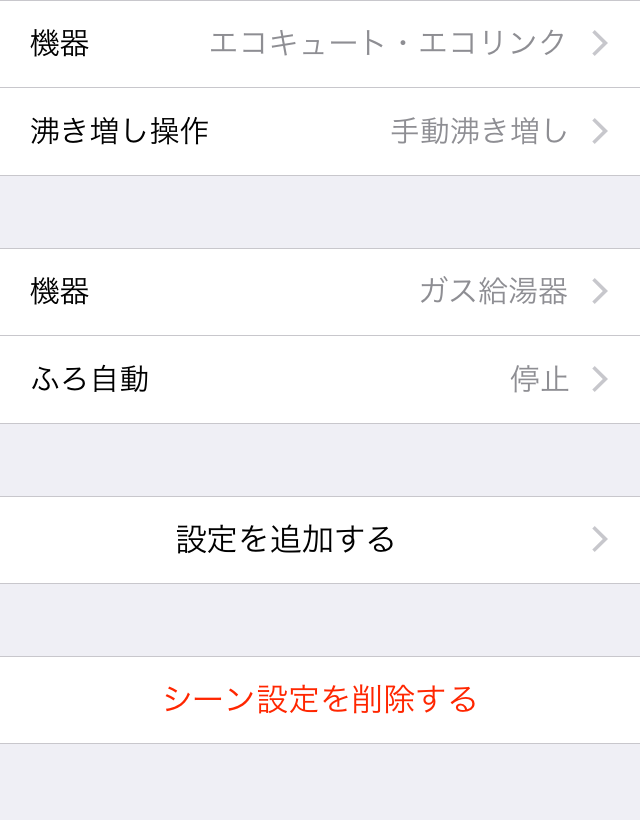
Task: Open the 沸き増し操作 setting
Action: click(320, 132)
